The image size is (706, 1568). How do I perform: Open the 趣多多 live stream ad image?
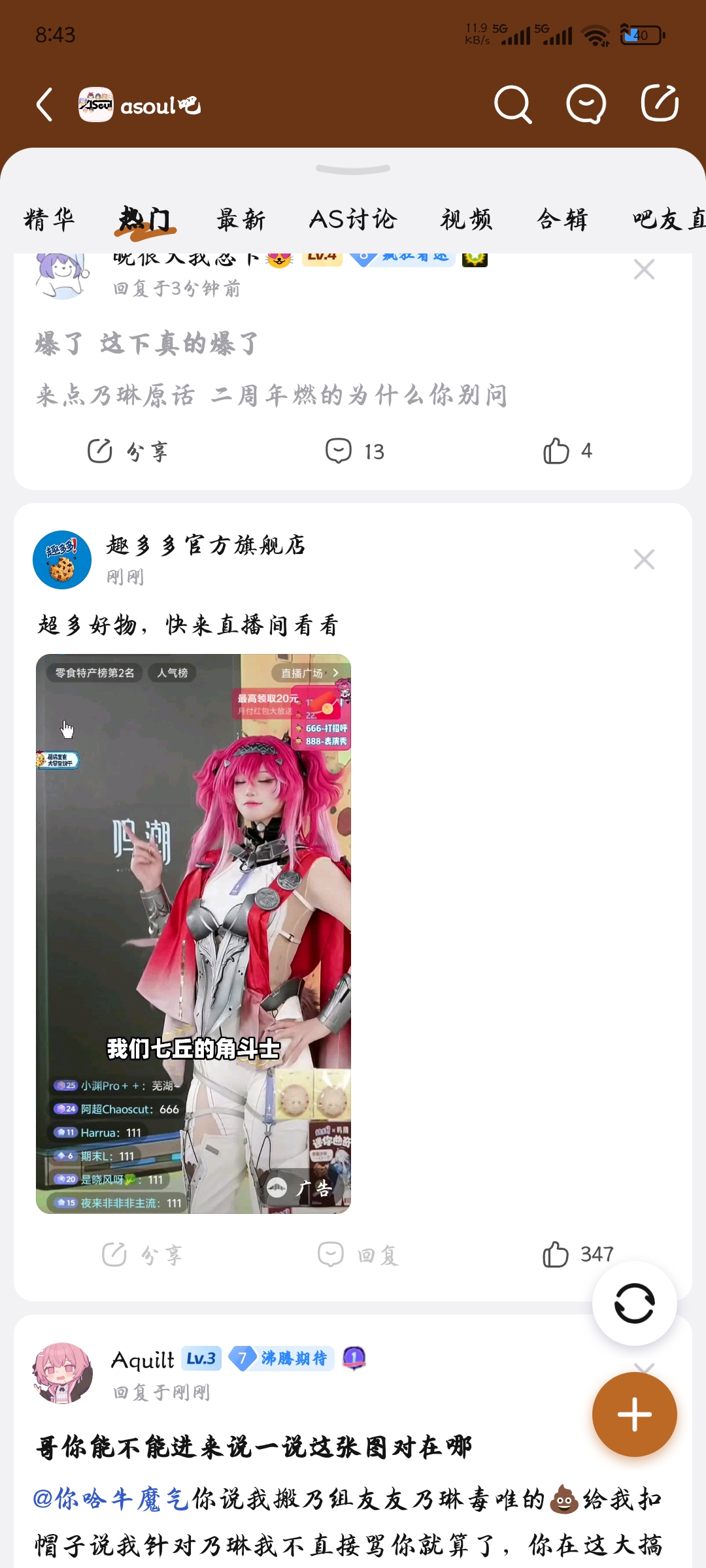(x=193, y=934)
